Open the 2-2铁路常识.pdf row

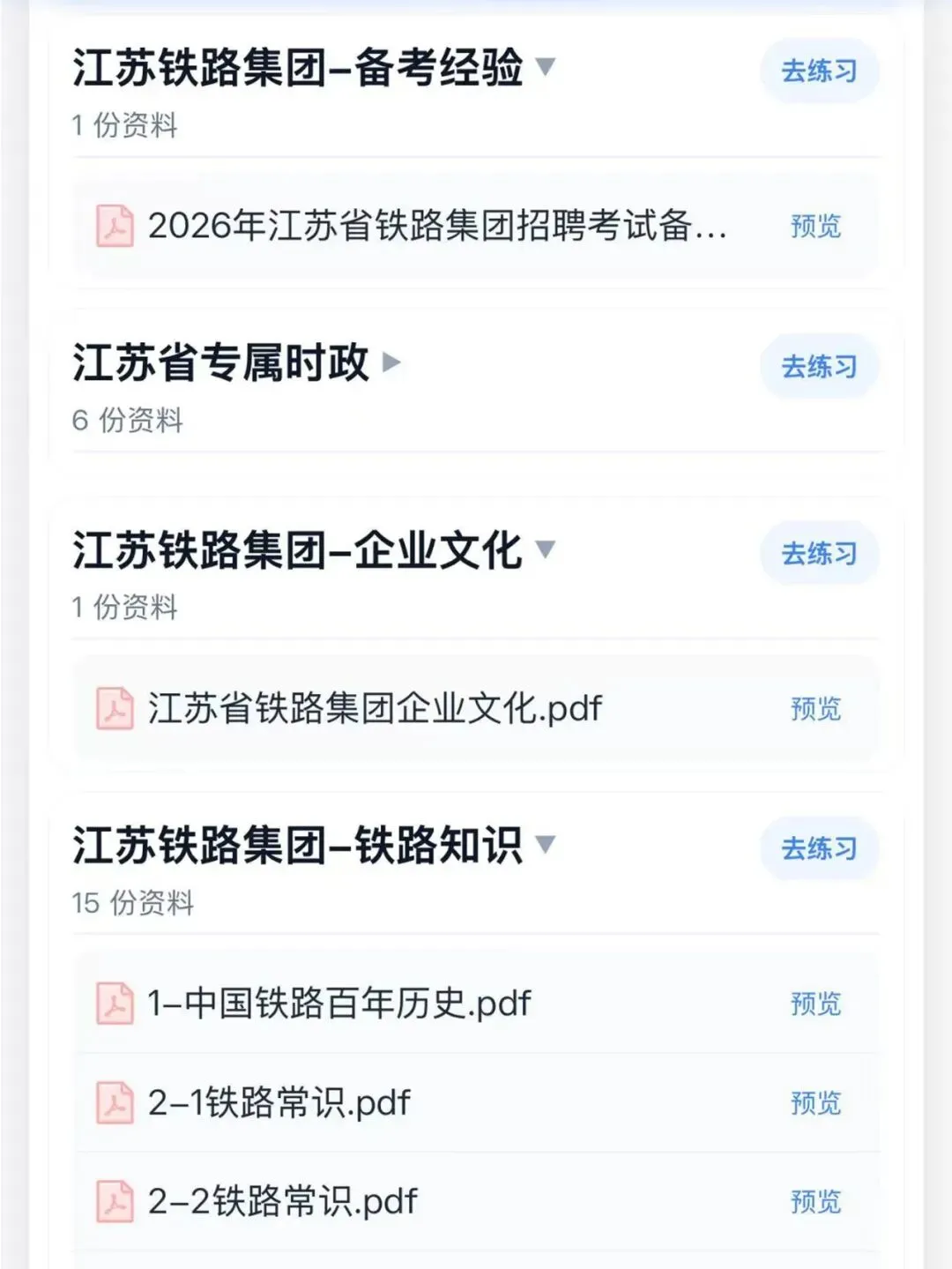tap(476, 1201)
